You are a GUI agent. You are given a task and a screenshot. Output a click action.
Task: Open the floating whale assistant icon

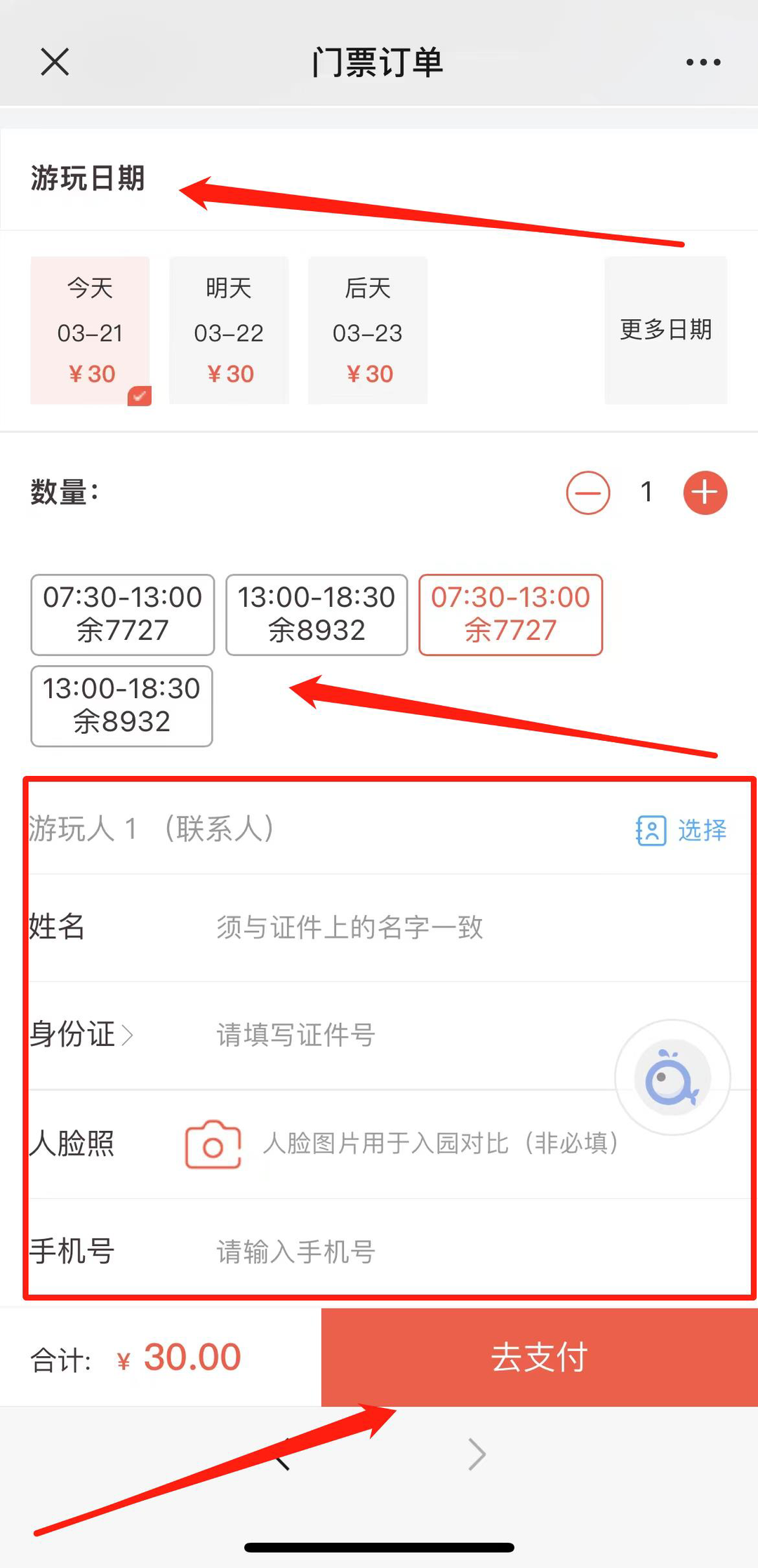coord(672,1078)
